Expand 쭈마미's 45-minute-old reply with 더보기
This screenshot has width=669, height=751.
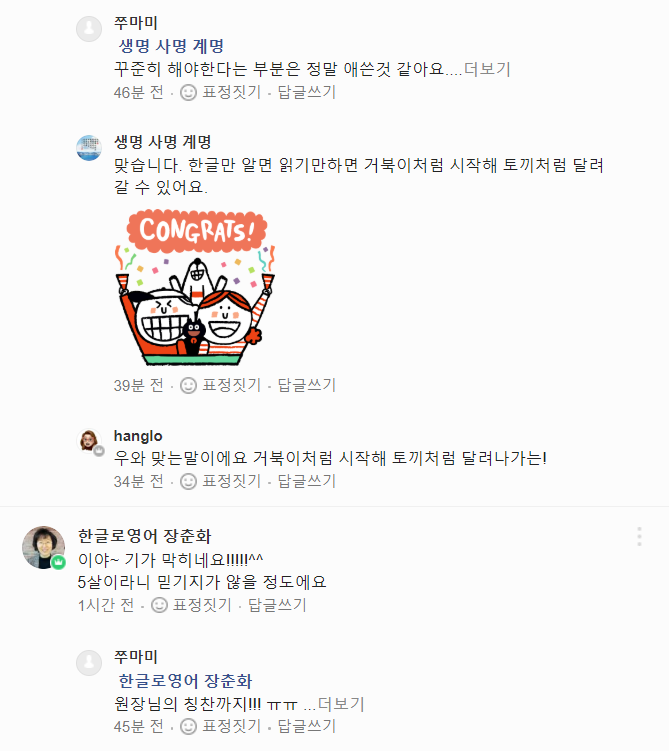(x=340, y=703)
